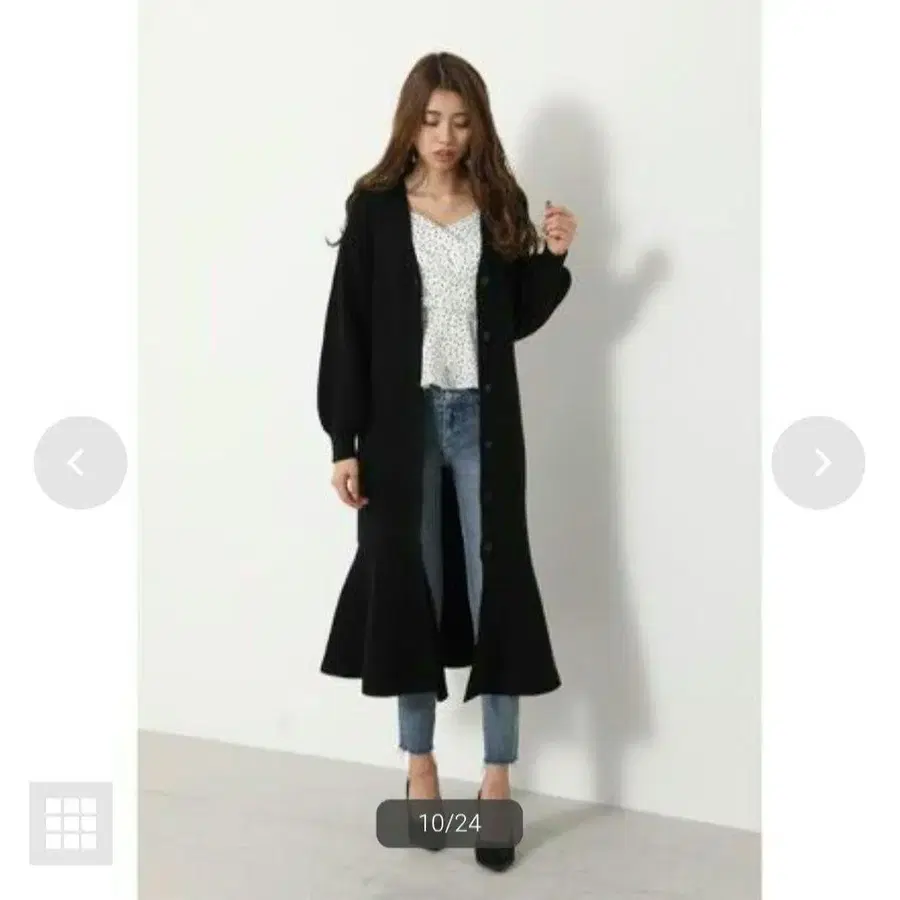This screenshot has width=900, height=900.
Task: Advance to the next product photo
Action: point(818,463)
